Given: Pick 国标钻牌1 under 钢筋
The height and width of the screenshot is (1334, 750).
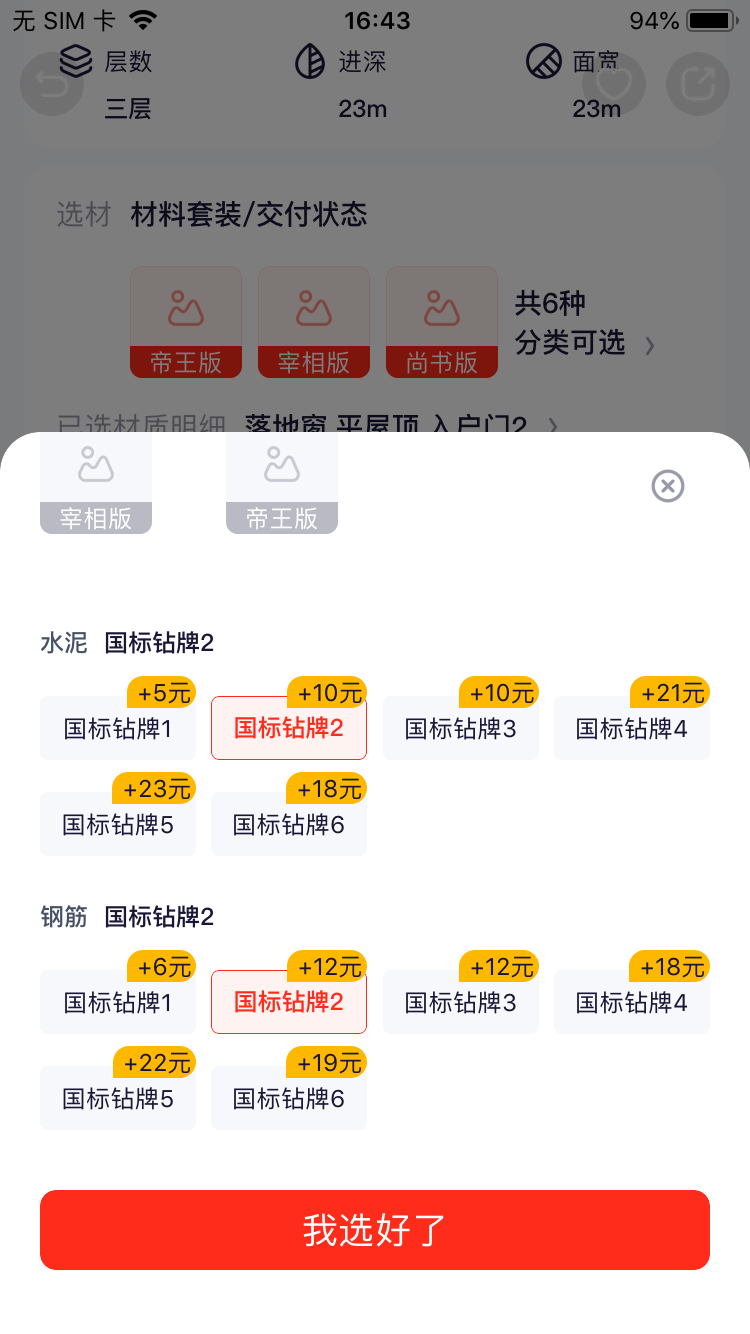Looking at the screenshot, I should coord(118,1002).
